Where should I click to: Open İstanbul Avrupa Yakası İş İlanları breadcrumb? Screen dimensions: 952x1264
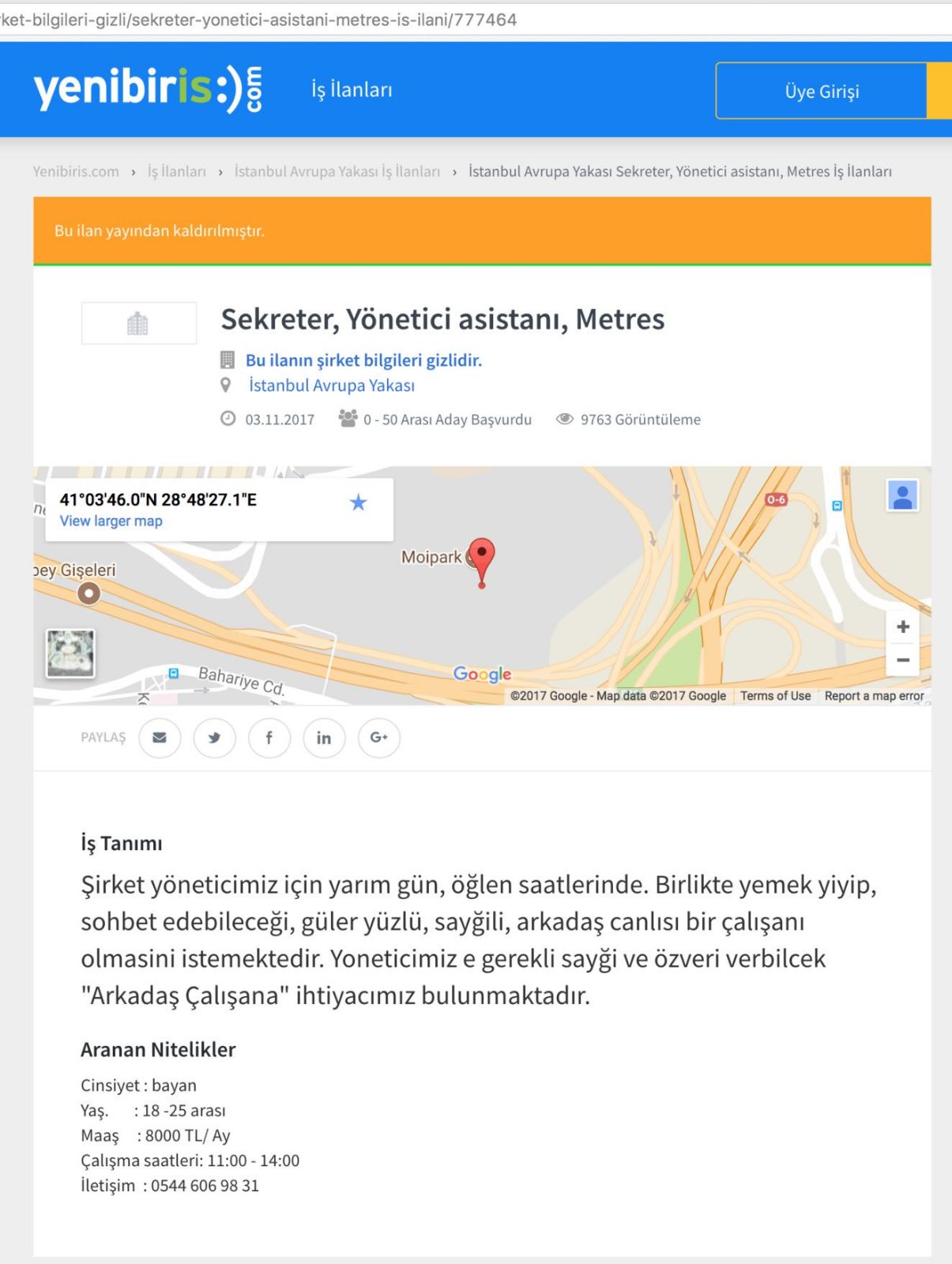pyautogui.click(x=337, y=171)
